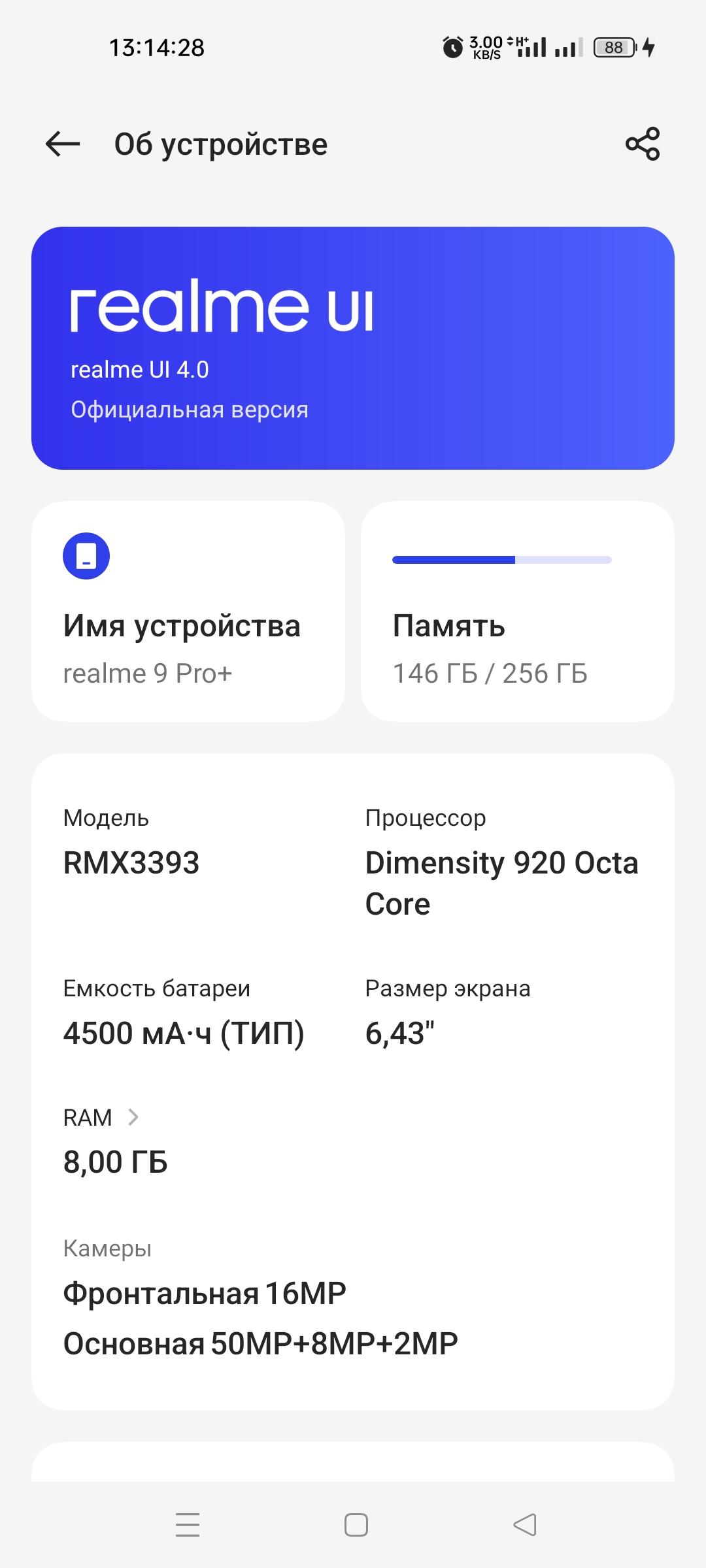Tap the RMX3393 model entry
Viewport: 706px width, 1568px height.
coord(133,862)
